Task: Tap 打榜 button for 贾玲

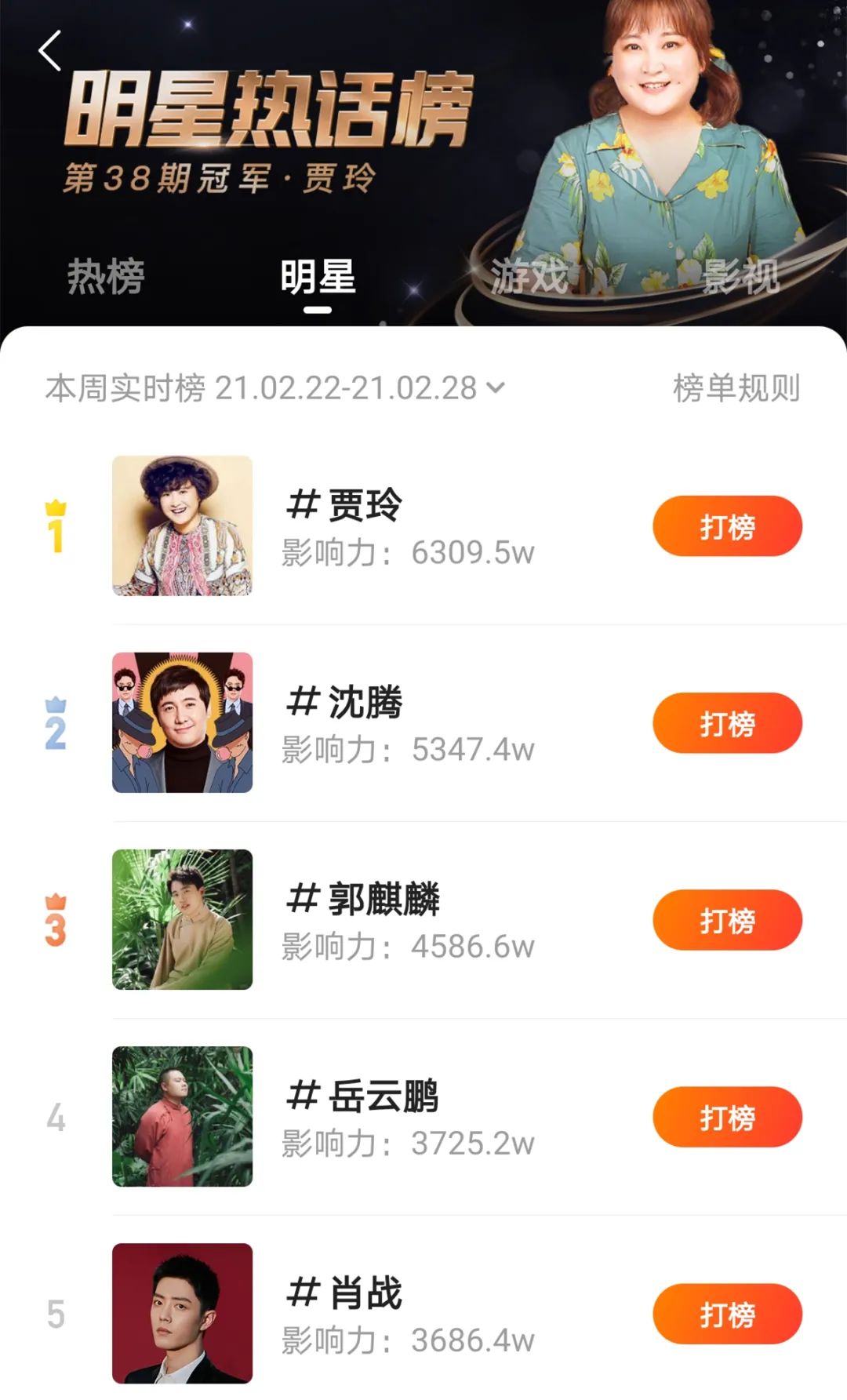Action: click(727, 526)
